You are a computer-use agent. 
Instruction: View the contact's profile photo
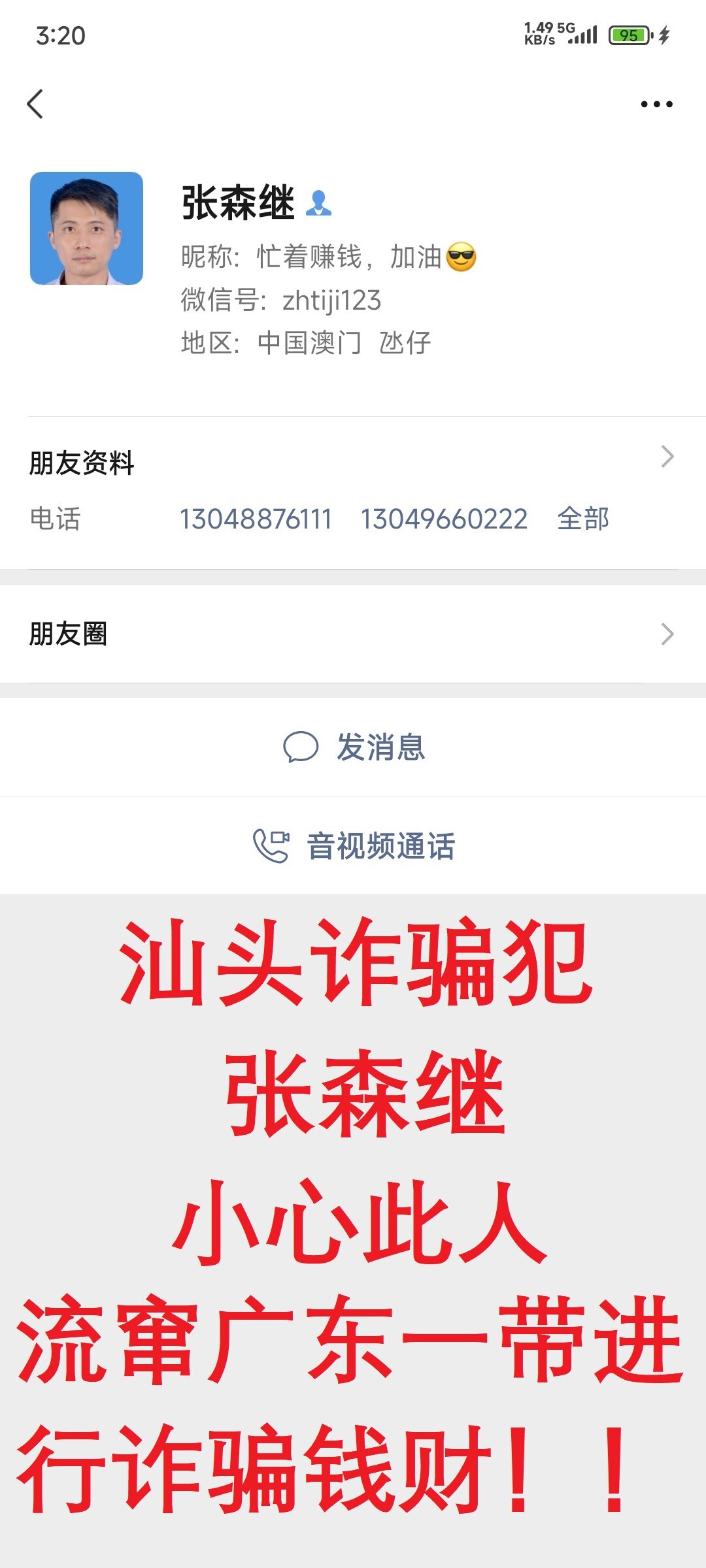(86, 229)
